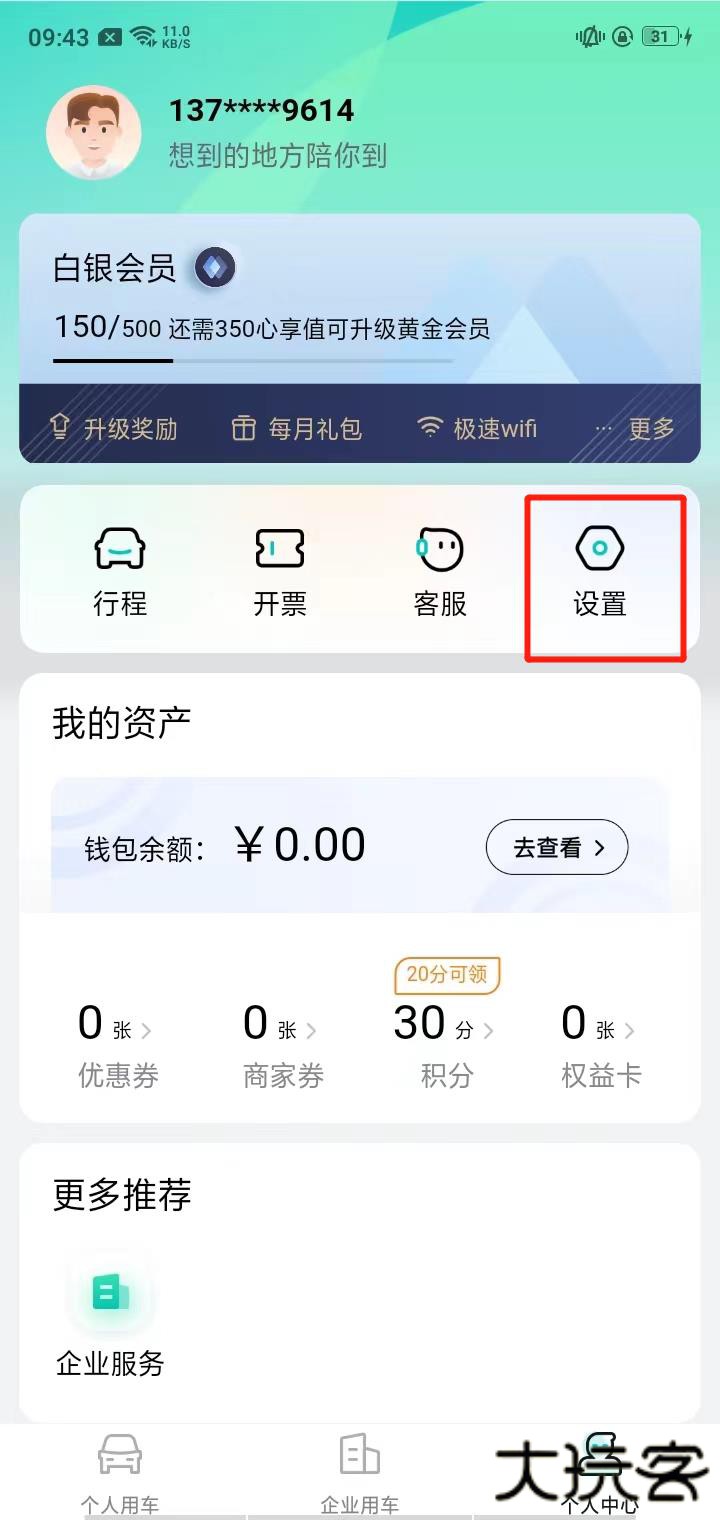The height and width of the screenshot is (1520, 720).
Task: View 商家券 merchant vouchers
Action: coord(283,1046)
